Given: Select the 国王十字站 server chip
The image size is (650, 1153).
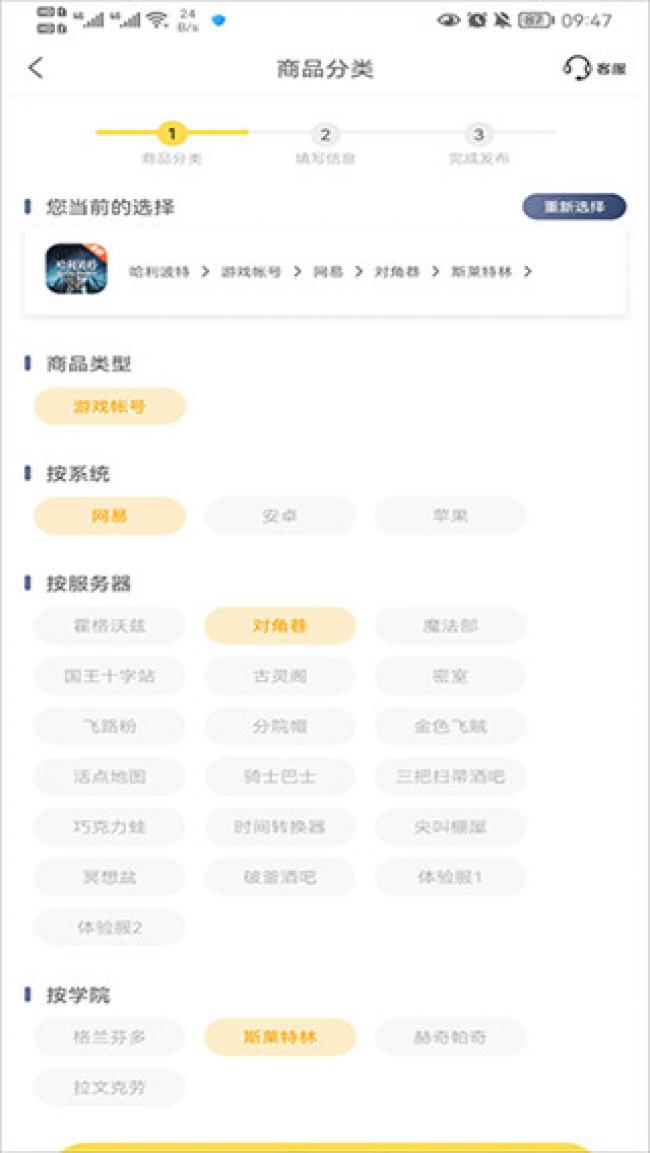Looking at the screenshot, I should pos(110,676).
